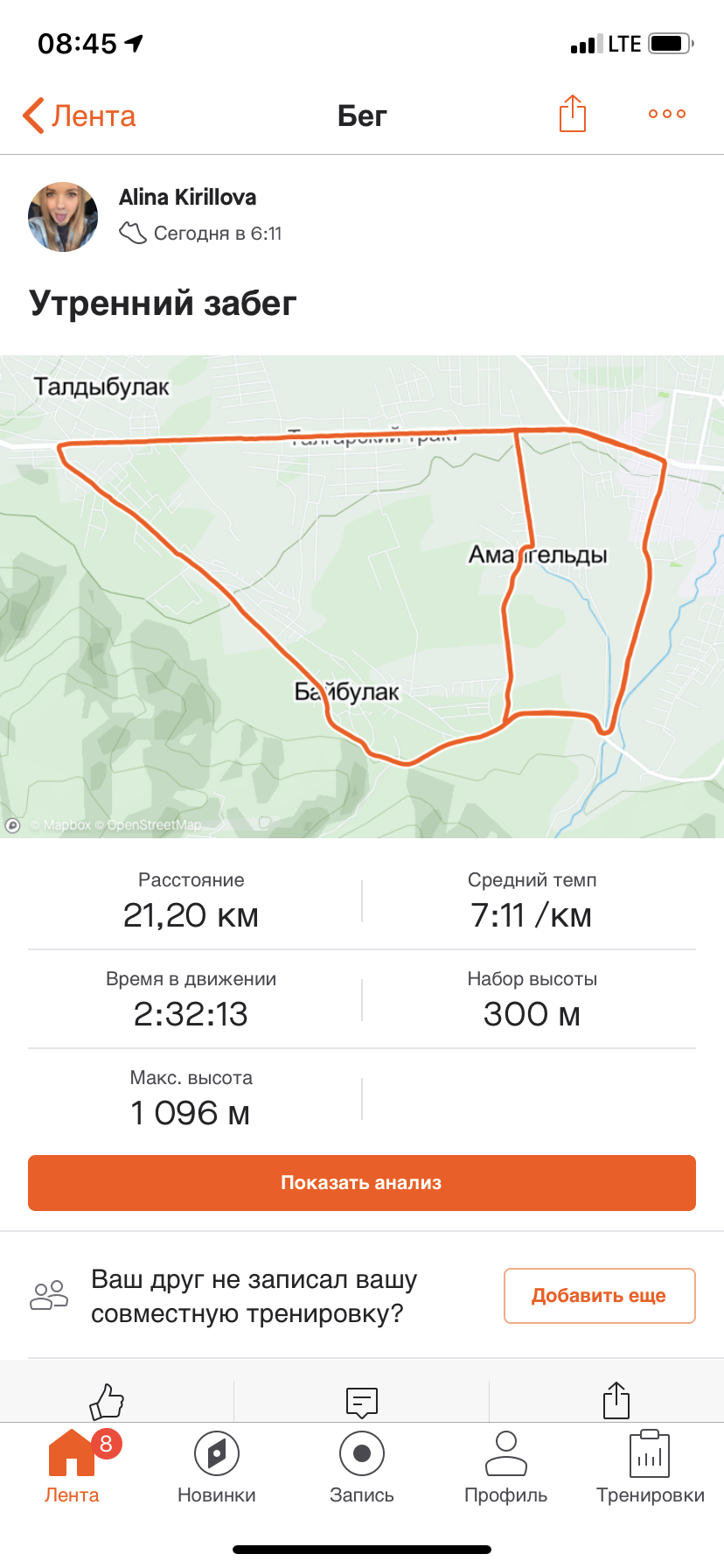Switch to the Тренировки tab
Screen dimensions: 724x1568
tap(650, 1466)
